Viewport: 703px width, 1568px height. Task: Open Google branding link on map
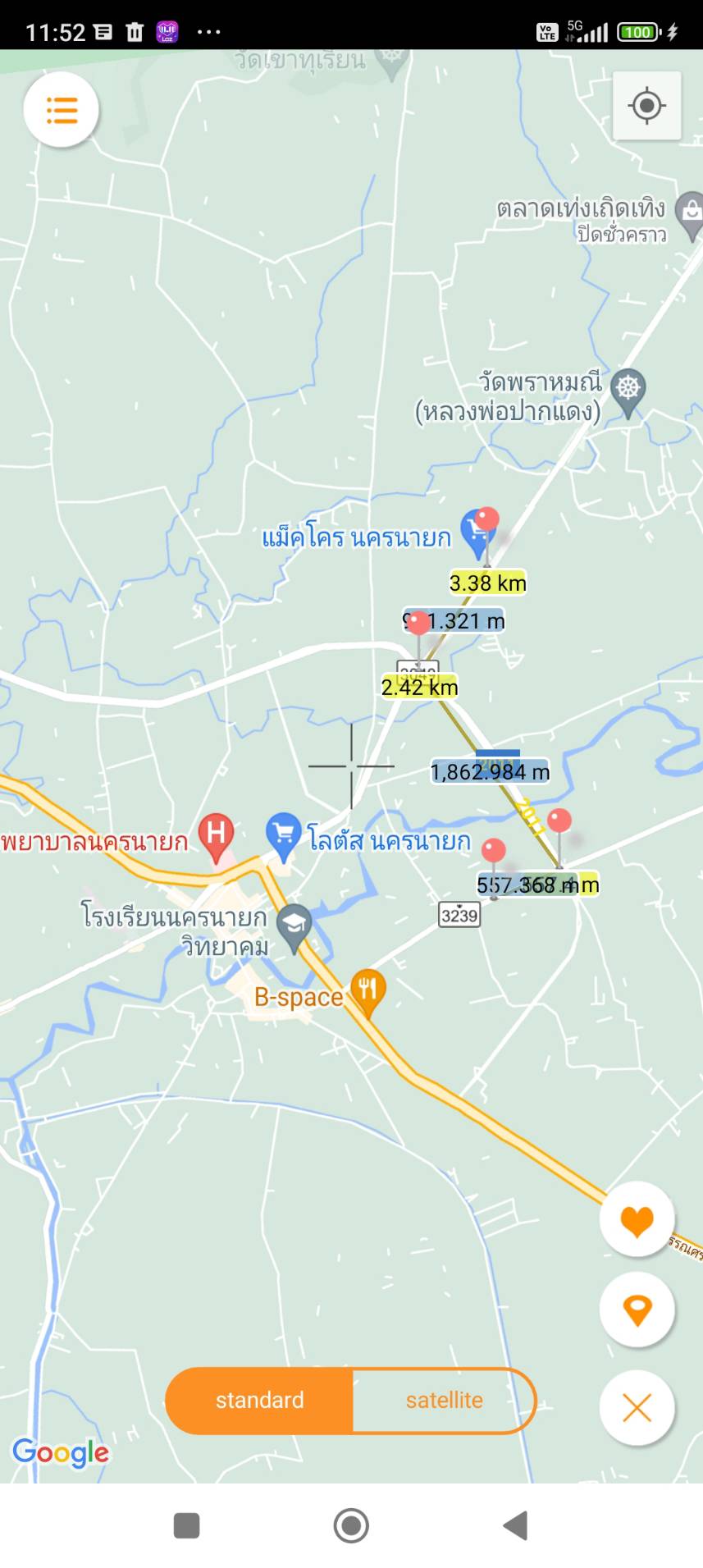pos(61,1452)
